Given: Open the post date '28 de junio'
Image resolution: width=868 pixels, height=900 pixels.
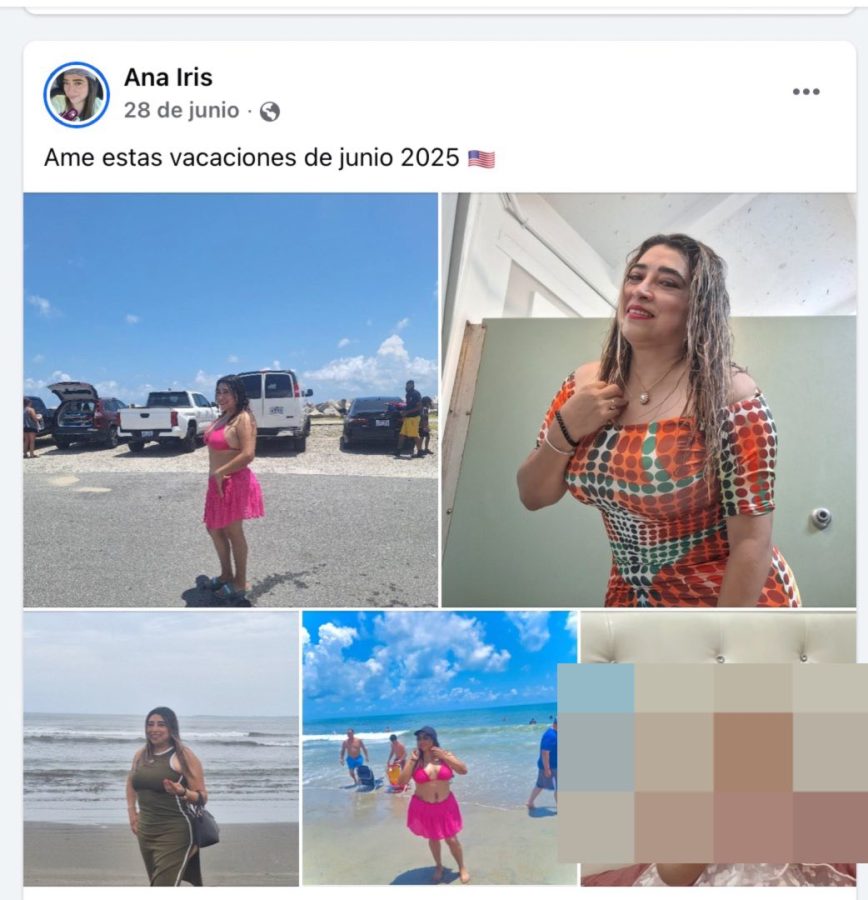Looking at the screenshot, I should (x=181, y=111).
